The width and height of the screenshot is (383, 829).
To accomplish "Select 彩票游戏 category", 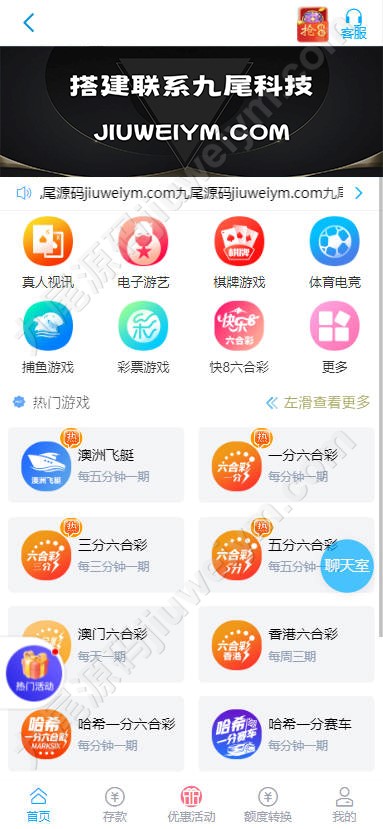I will click(x=143, y=337).
